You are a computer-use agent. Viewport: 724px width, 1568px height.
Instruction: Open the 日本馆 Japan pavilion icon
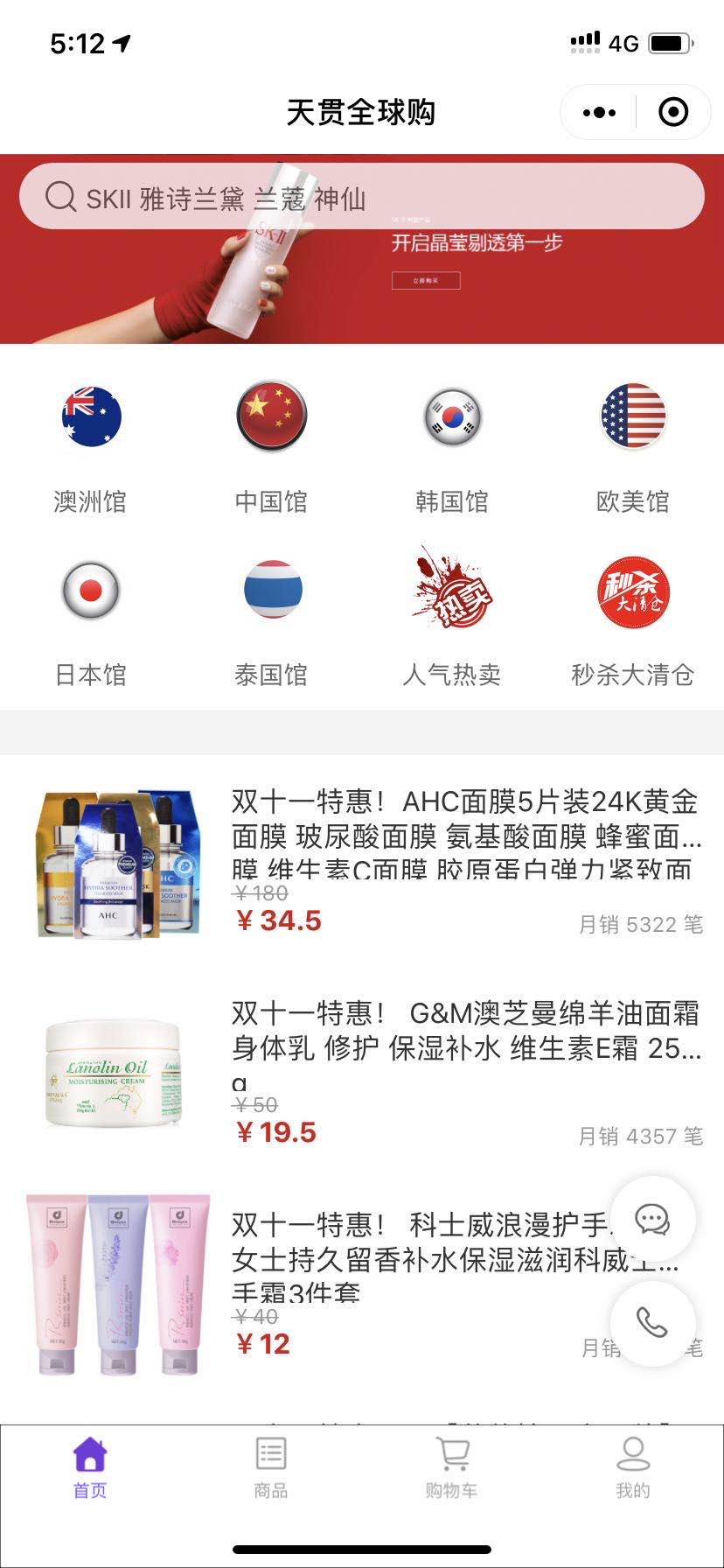(x=90, y=591)
